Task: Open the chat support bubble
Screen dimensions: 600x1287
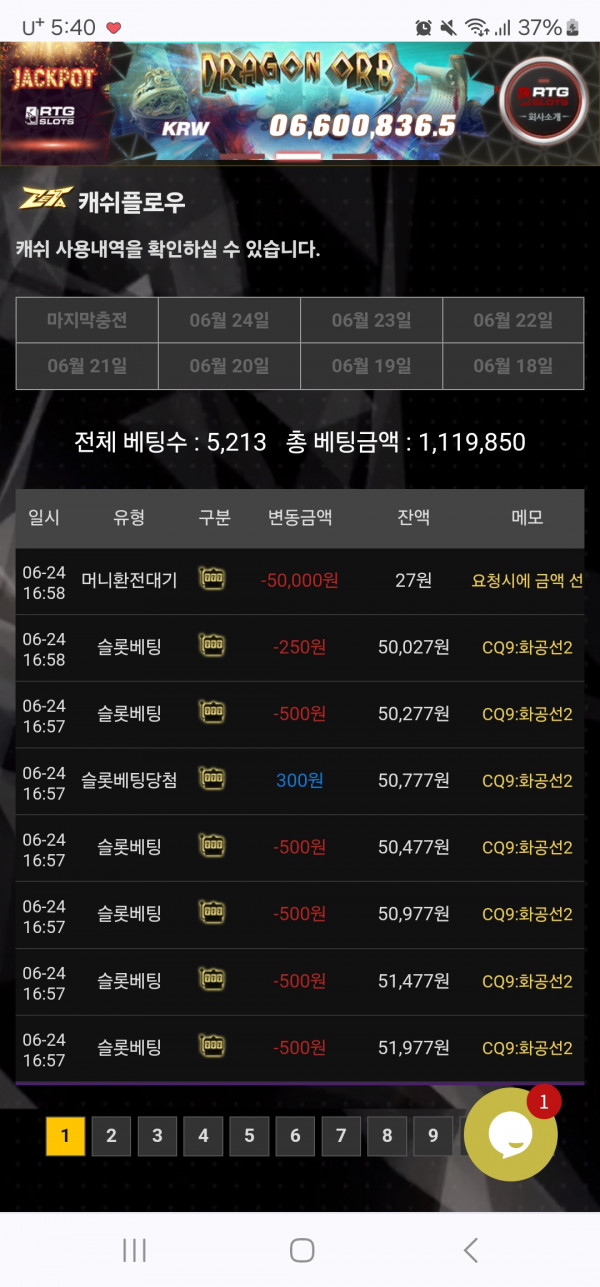Action: tap(511, 1134)
